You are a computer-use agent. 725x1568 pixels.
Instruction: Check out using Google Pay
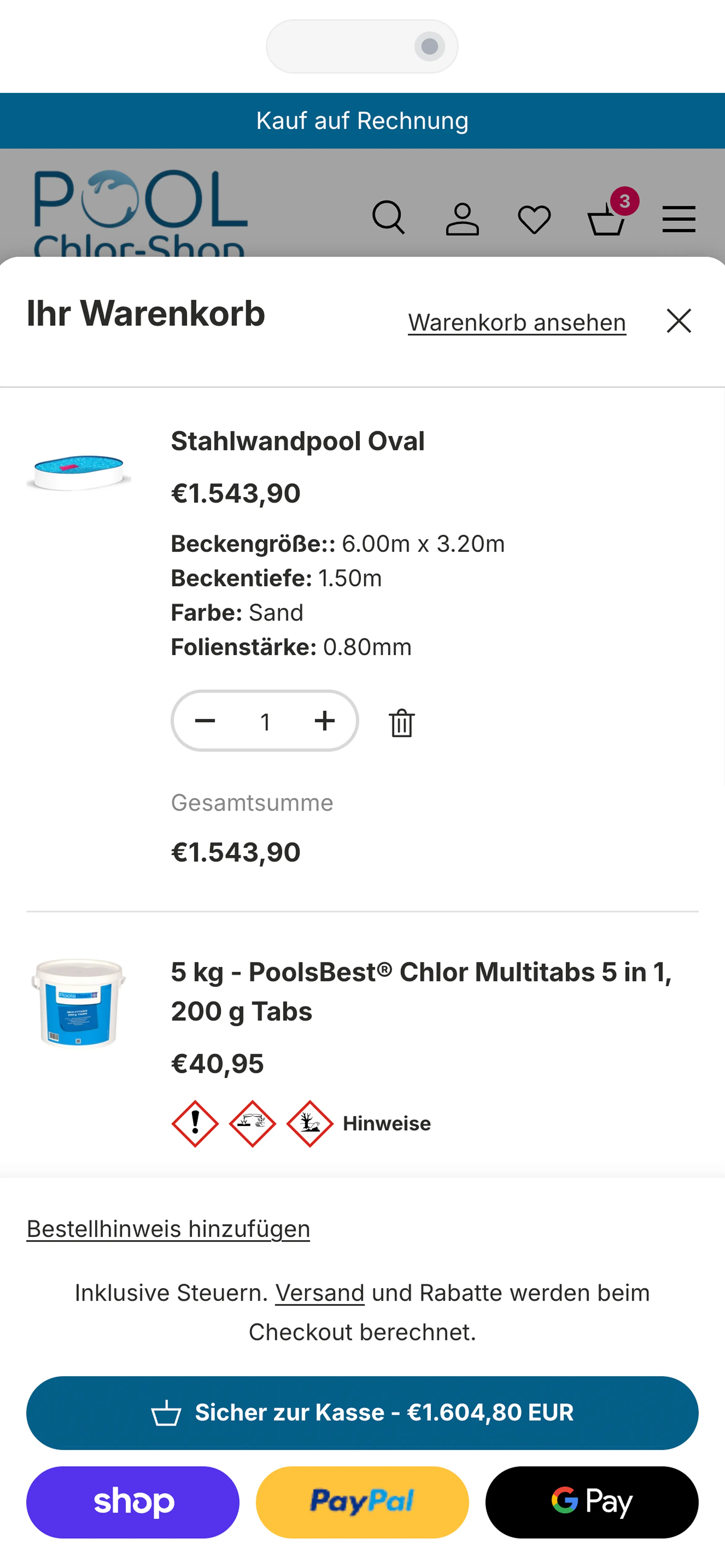click(592, 1502)
